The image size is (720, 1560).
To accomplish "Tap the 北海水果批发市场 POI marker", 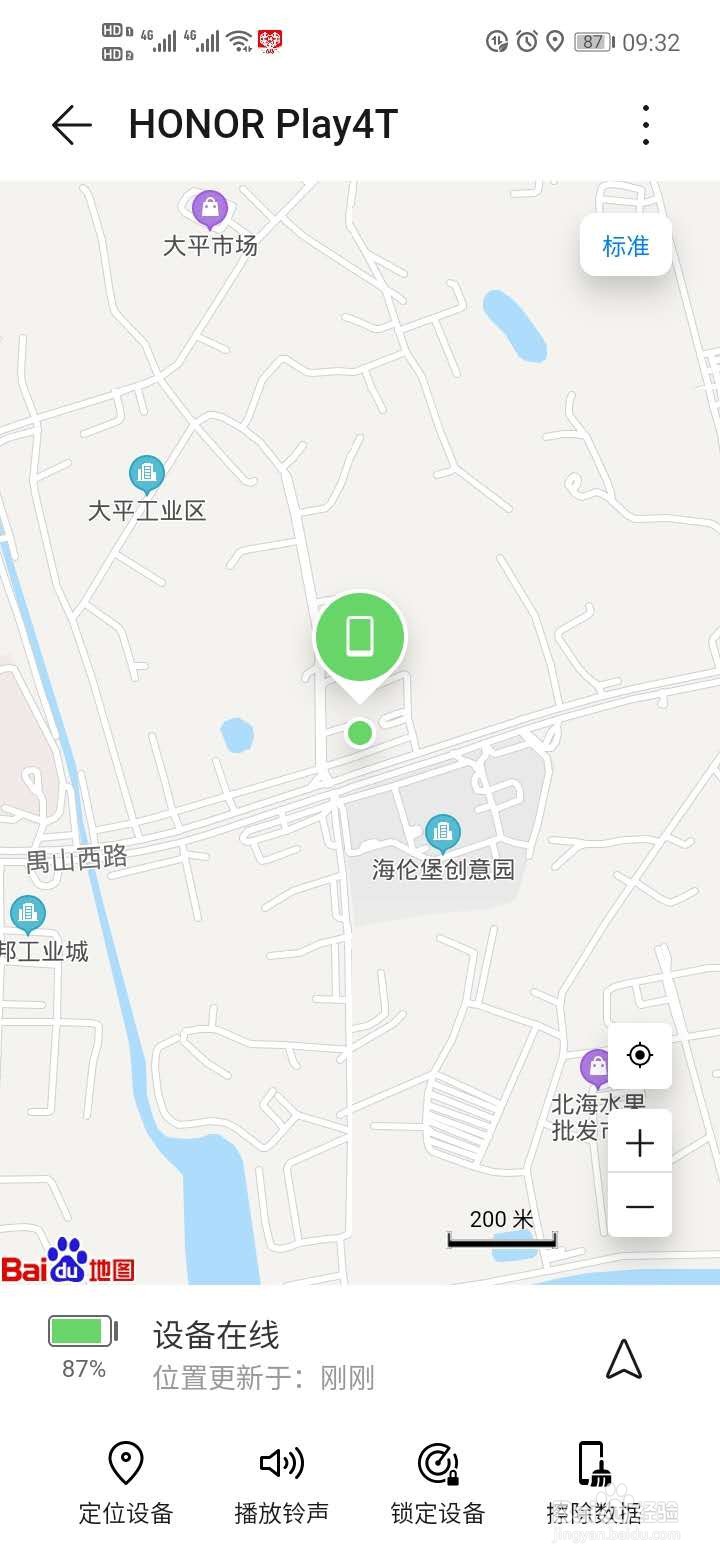I will tap(597, 1067).
